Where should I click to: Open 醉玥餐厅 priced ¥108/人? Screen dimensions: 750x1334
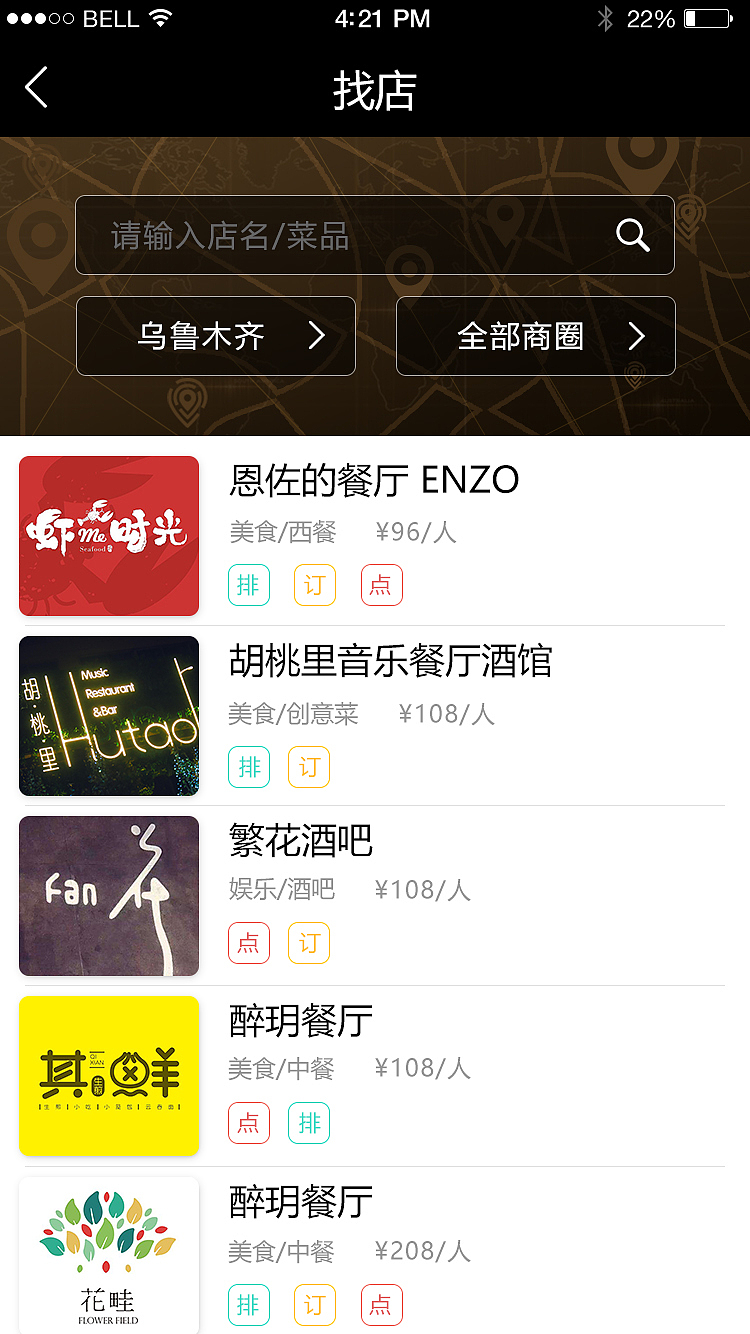coord(301,1021)
